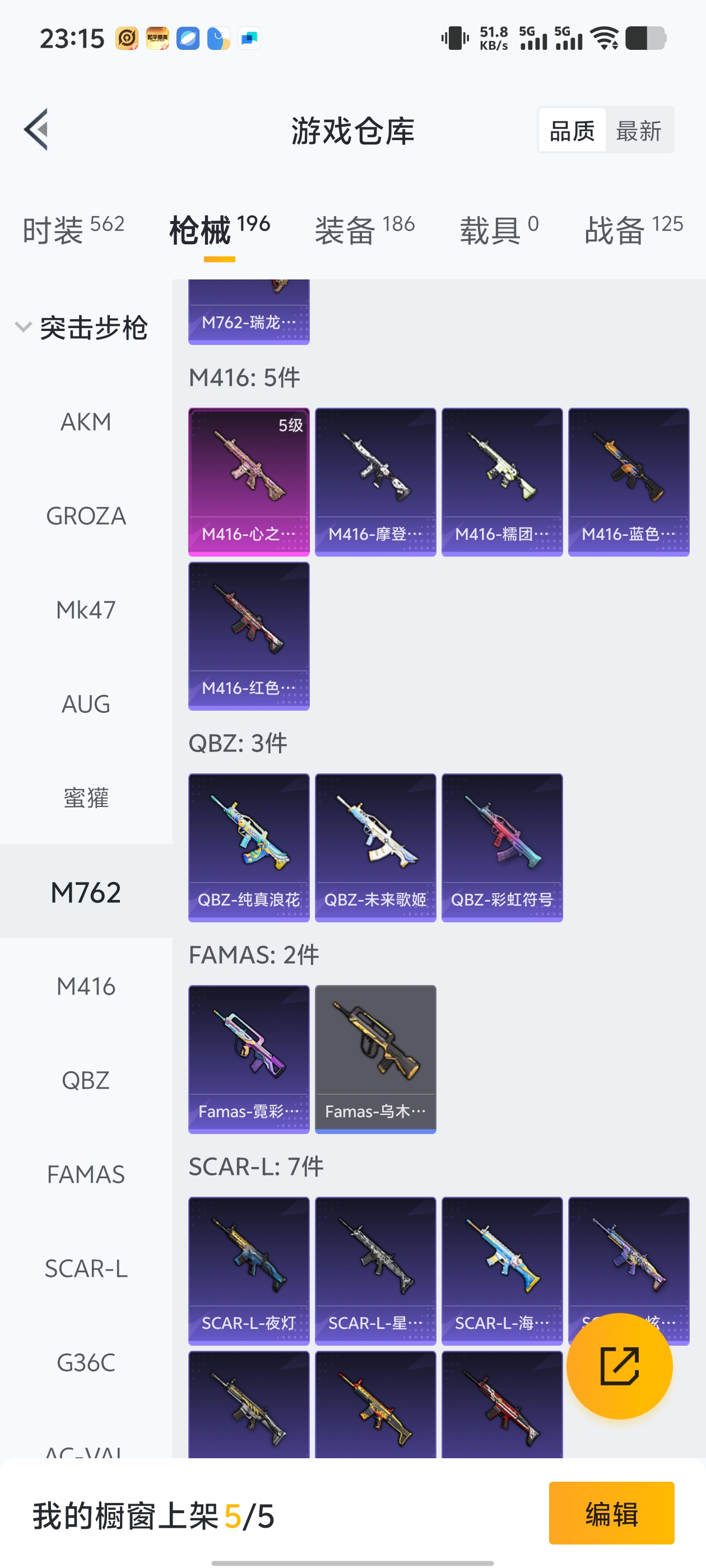This screenshot has height=1568, width=706.
Task: Select AKM in the weapon list
Action: pyautogui.click(x=86, y=422)
